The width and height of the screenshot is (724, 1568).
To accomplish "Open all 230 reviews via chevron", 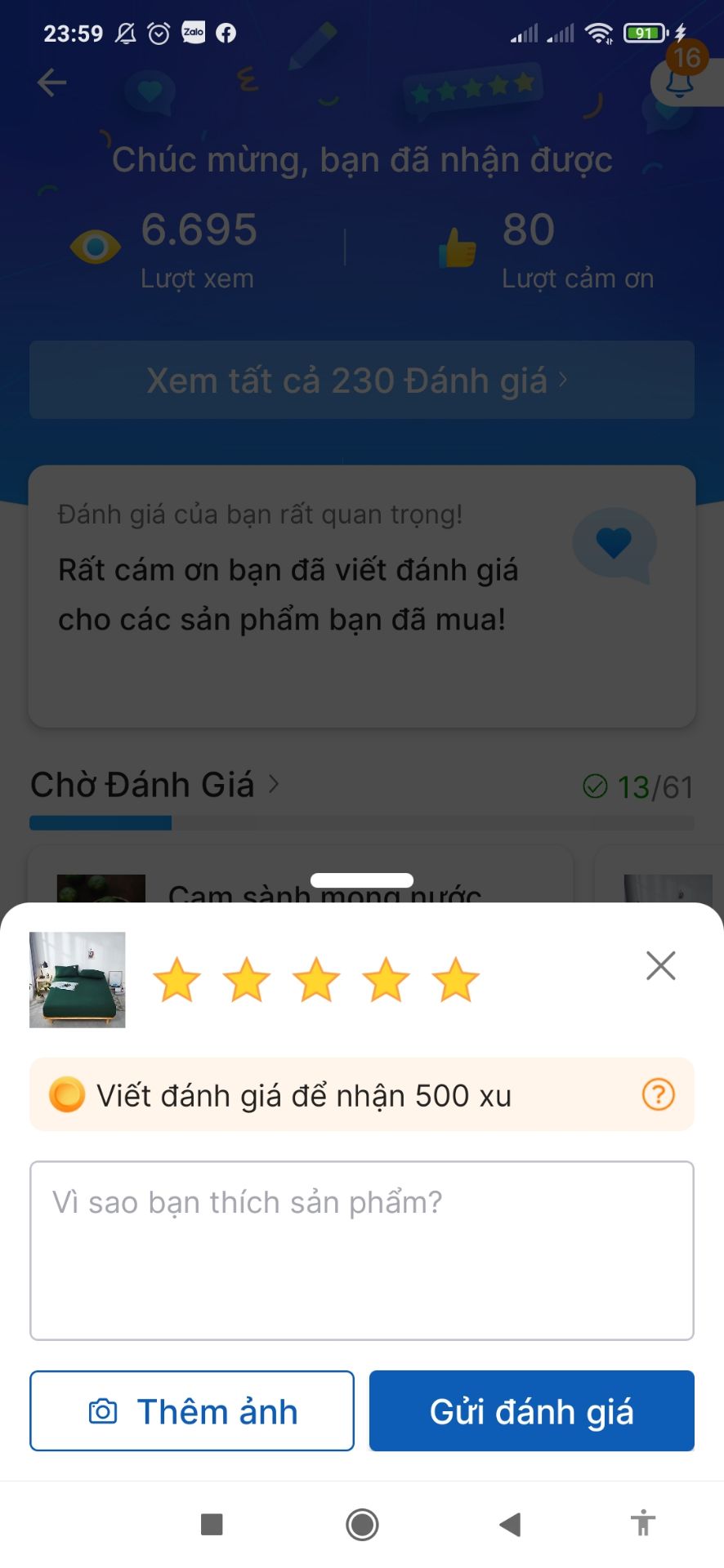I will [x=563, y=379].
